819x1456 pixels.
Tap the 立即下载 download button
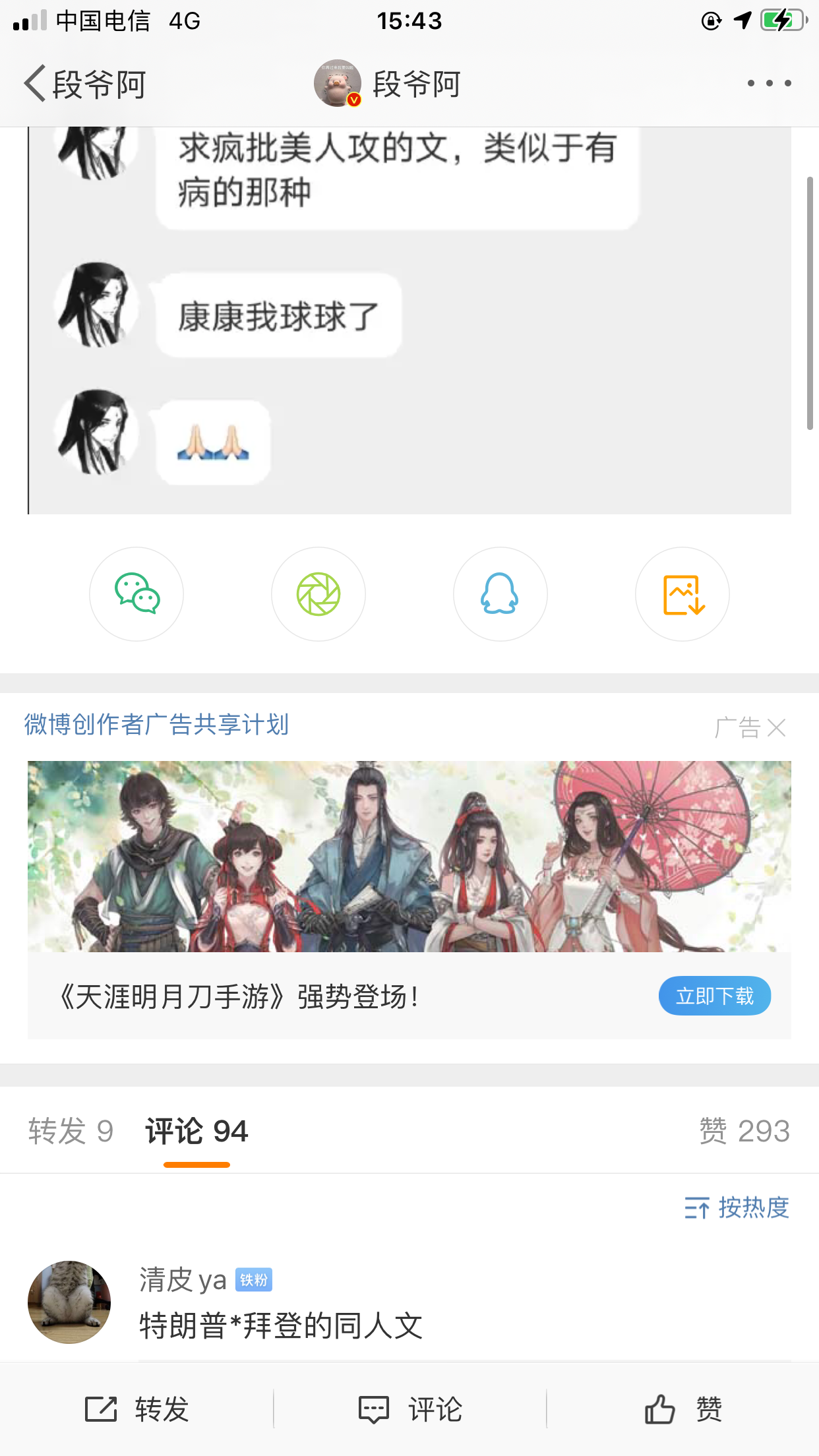[x=714, y=996]
